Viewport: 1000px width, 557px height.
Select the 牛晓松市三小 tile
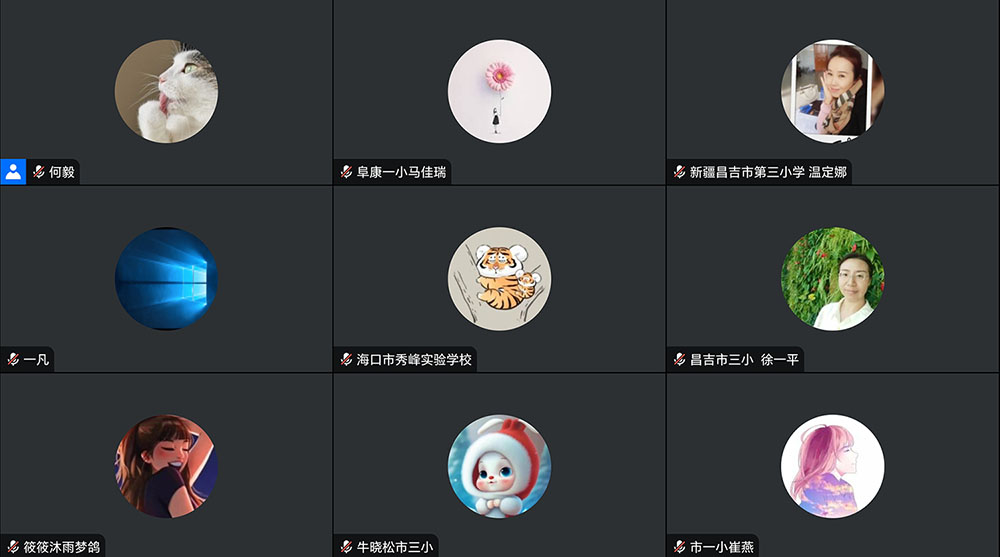coord(499,466)
